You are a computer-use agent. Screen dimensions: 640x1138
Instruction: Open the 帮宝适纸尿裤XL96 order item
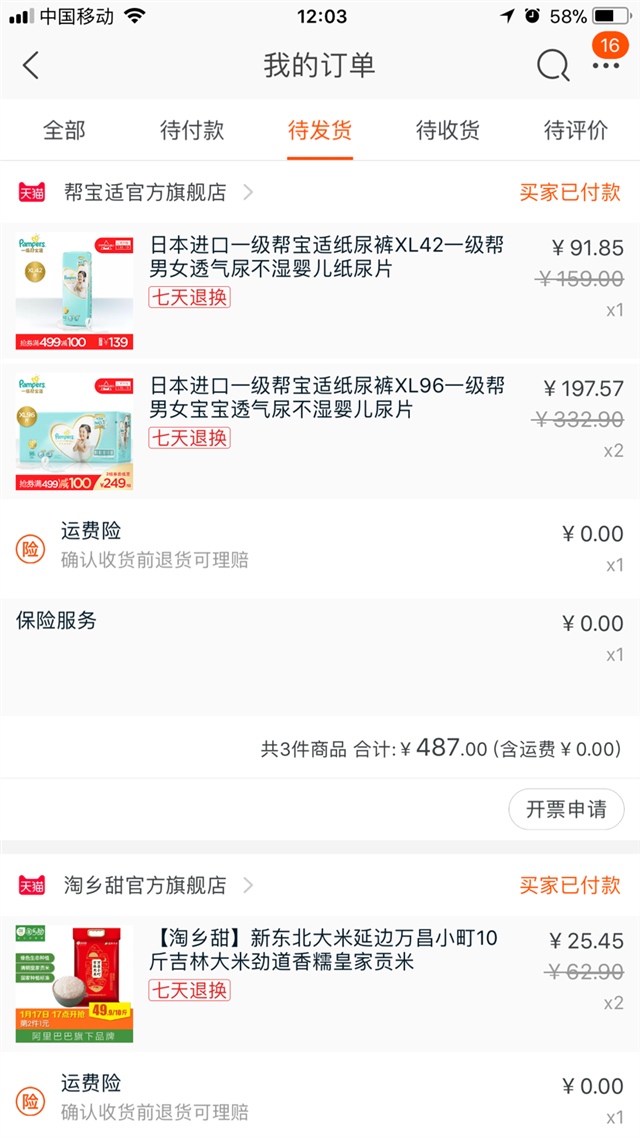[x=326, y=398]
